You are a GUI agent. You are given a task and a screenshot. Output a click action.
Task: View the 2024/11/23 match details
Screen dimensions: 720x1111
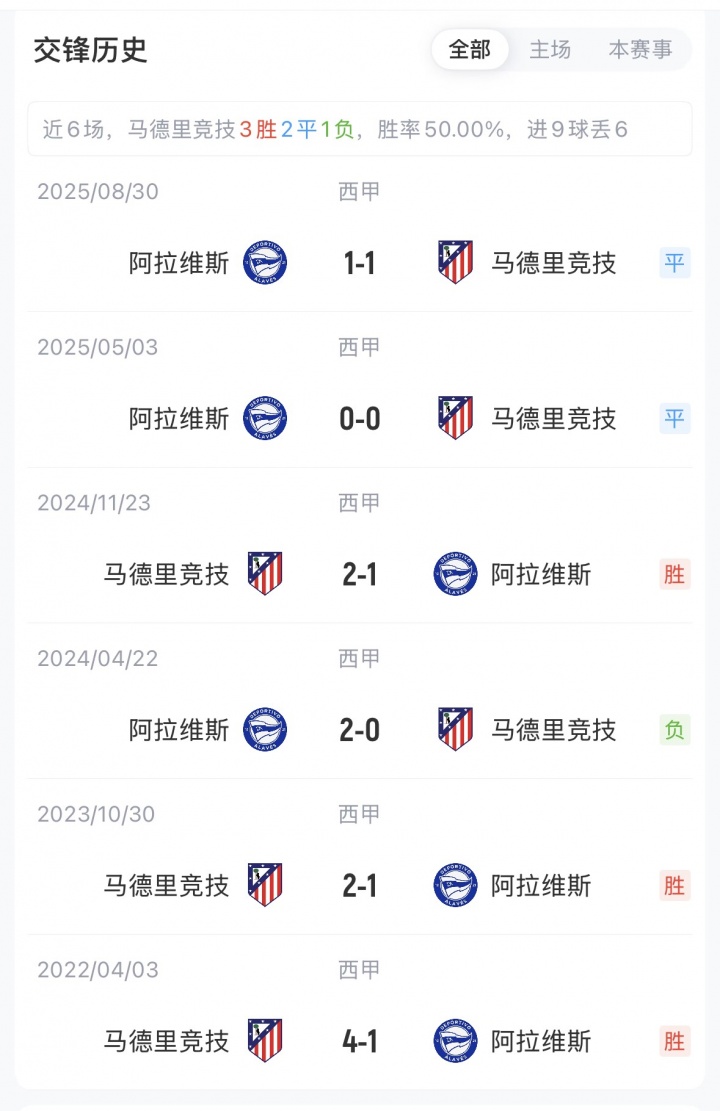[360, 575]
